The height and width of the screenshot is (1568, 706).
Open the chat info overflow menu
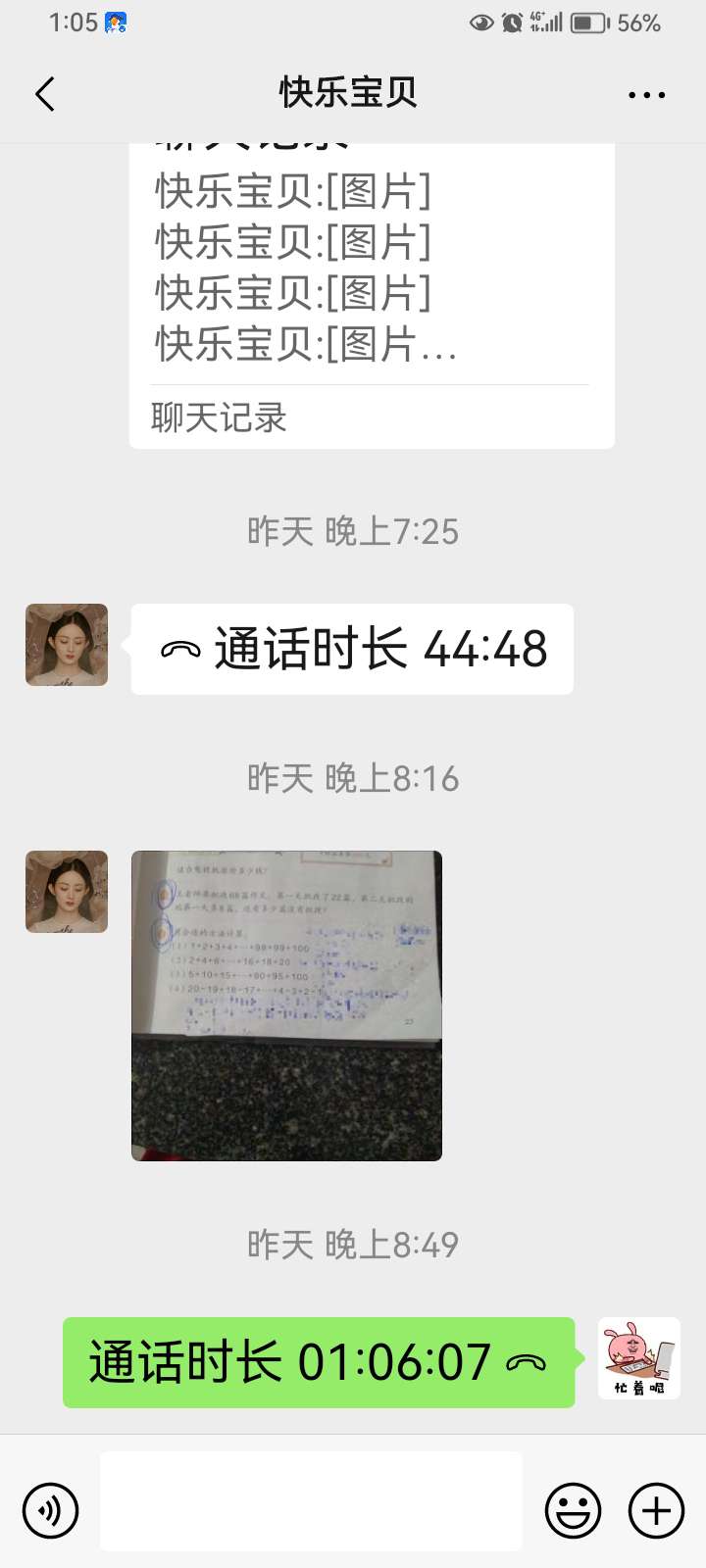646,95
